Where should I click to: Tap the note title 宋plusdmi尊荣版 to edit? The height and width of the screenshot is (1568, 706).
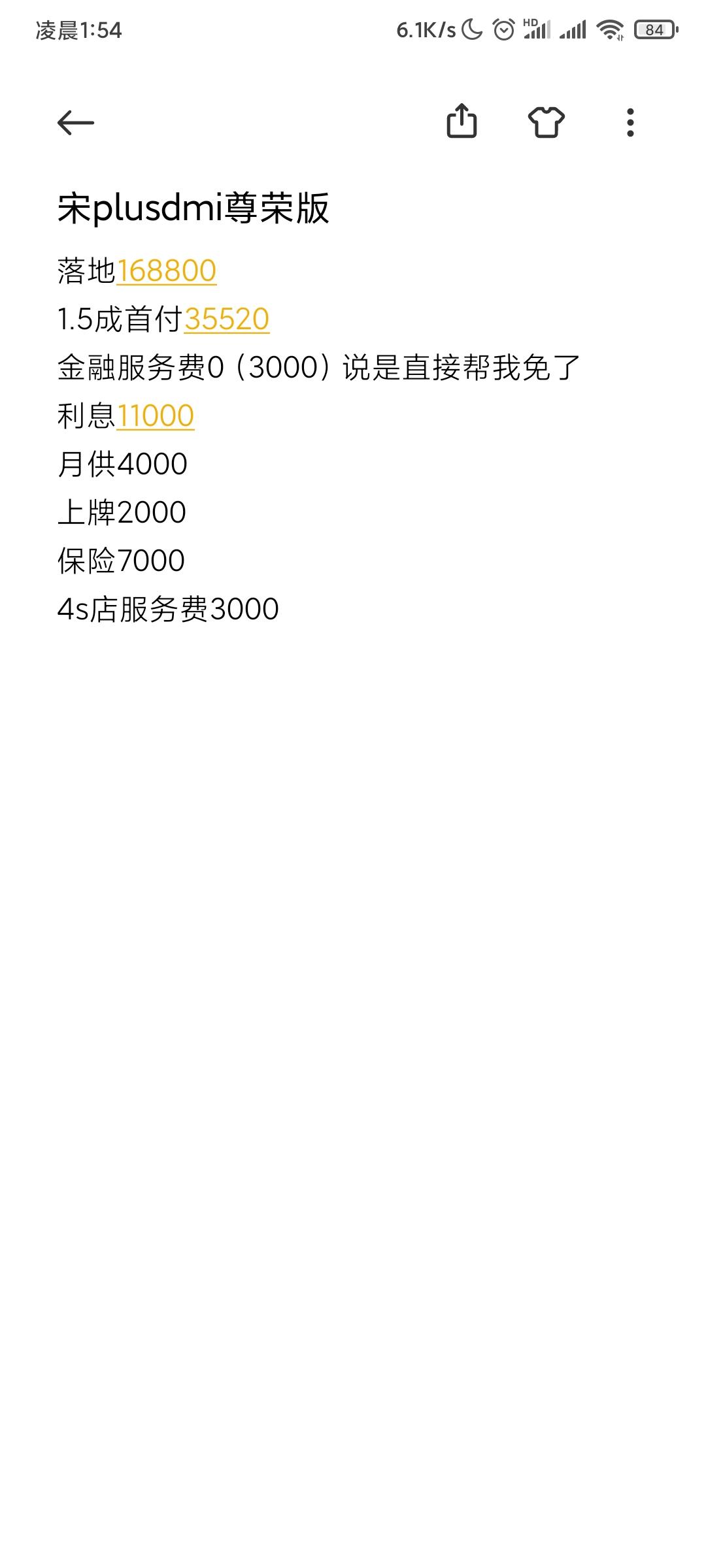coord(193,208)
